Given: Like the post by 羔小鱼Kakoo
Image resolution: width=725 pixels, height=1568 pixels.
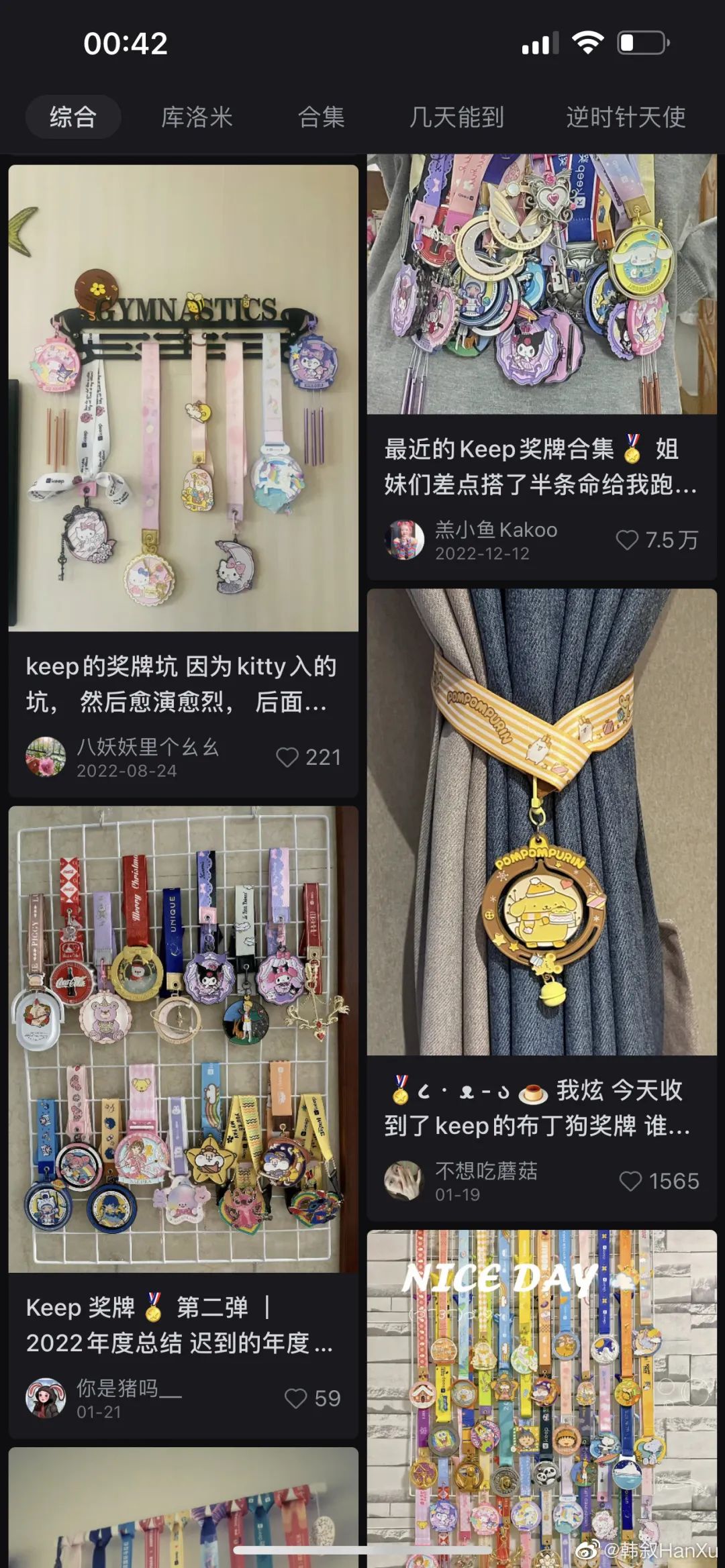Looking at the screenshot, I should [627, 540].
